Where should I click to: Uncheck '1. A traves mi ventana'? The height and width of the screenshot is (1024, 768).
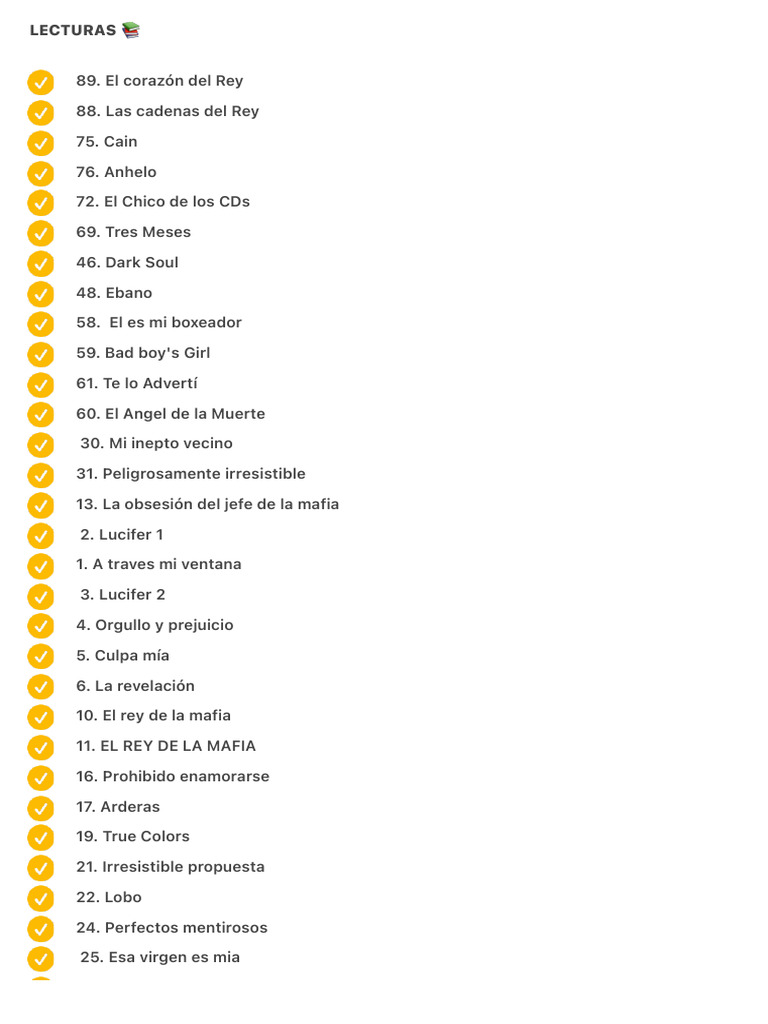40,566
